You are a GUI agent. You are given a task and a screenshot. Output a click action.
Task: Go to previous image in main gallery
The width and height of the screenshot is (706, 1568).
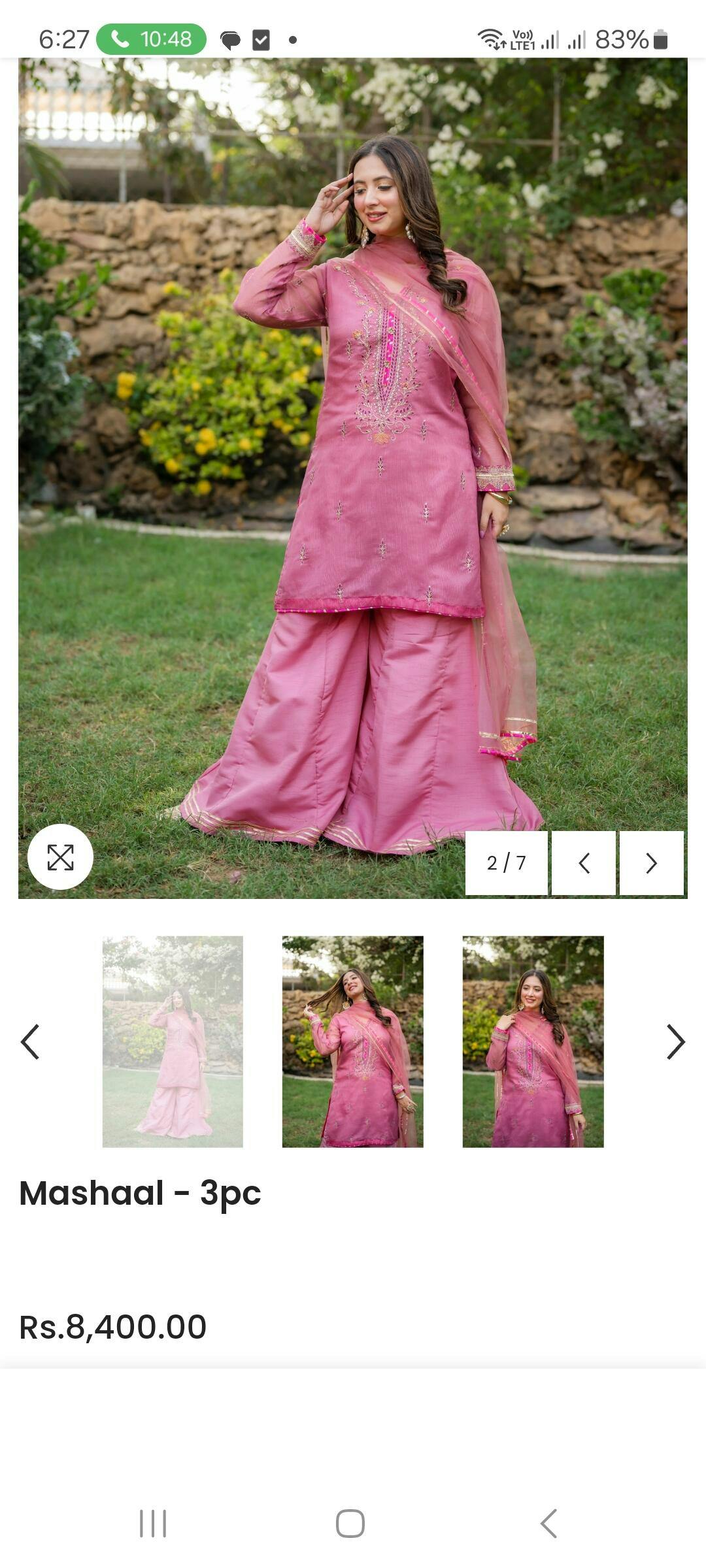(584, 863)
